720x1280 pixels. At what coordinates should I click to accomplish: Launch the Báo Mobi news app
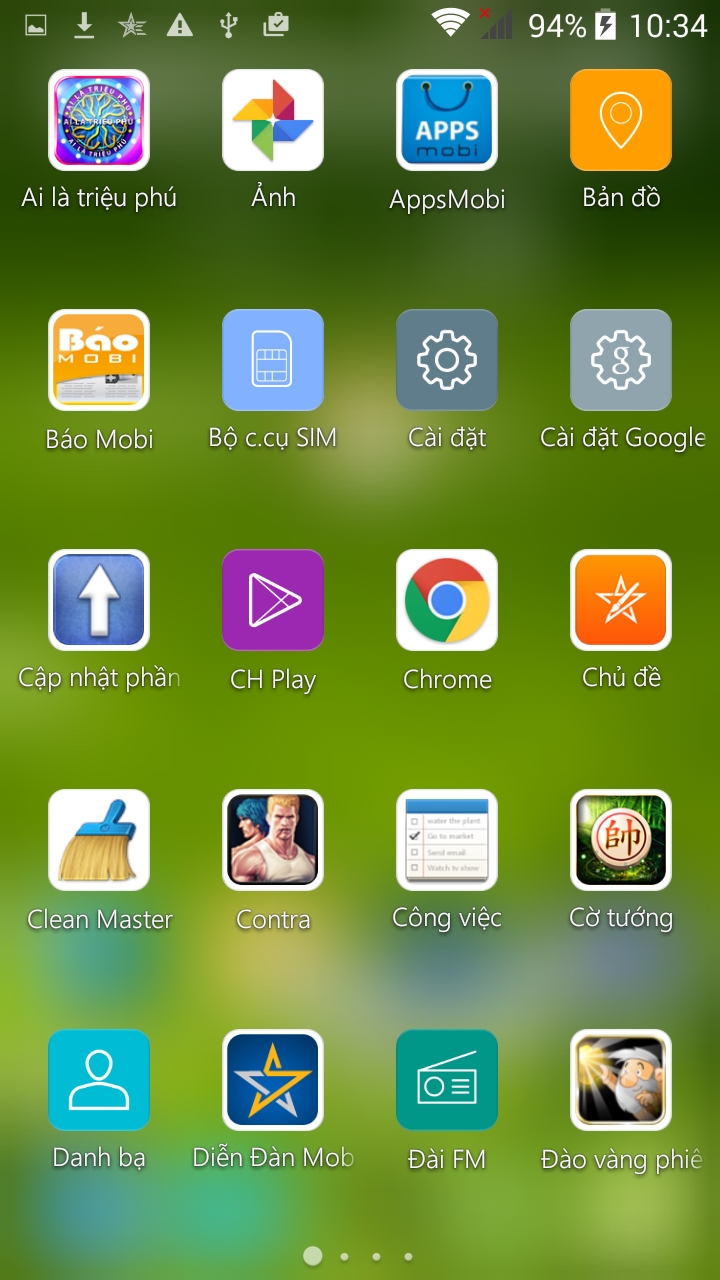coord(99,360)
